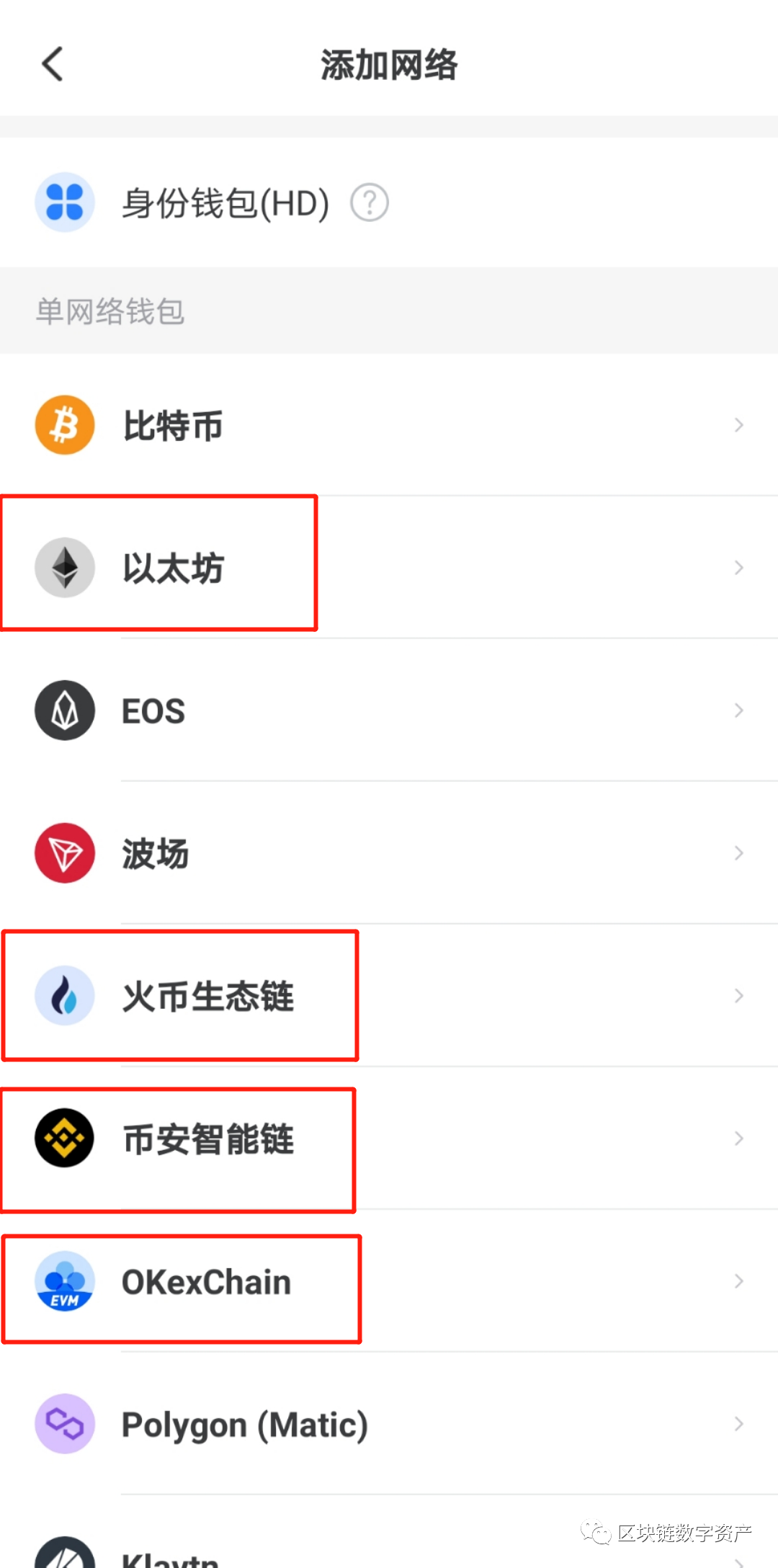Click the Binance Smart Chain logo icon

pos(64,1138)
